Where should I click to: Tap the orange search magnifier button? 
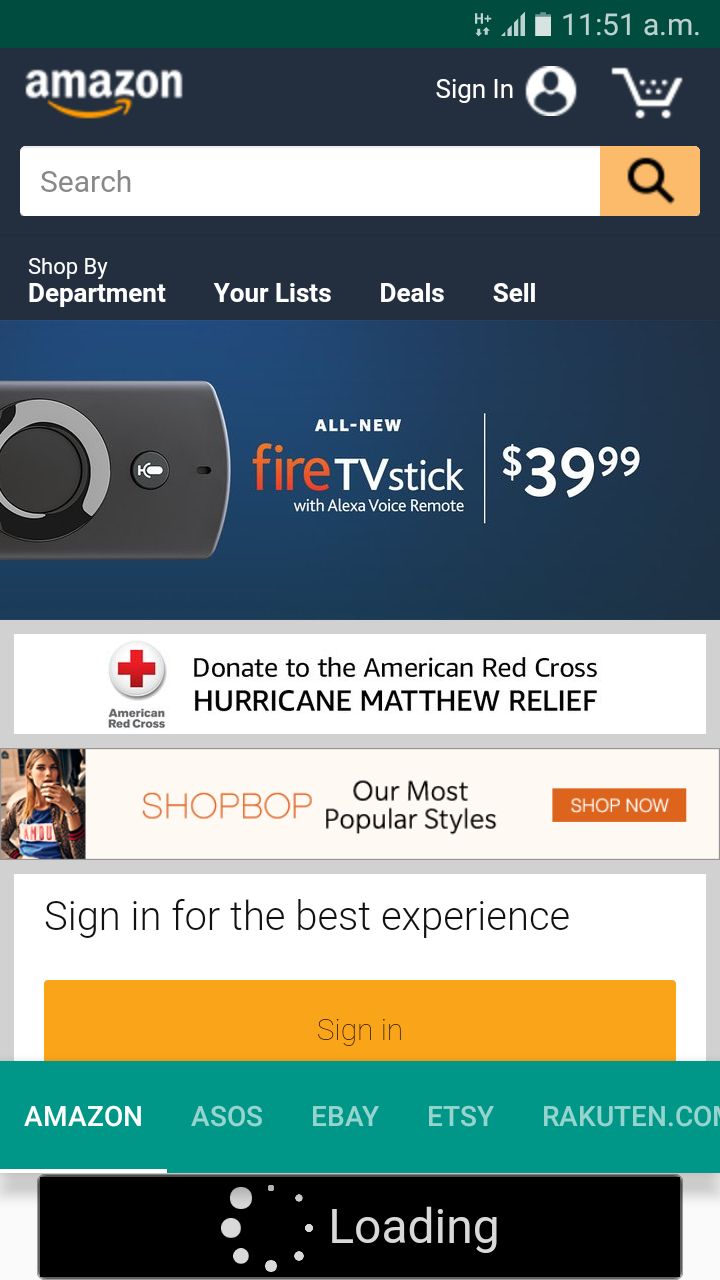click(x=650, y=181)
